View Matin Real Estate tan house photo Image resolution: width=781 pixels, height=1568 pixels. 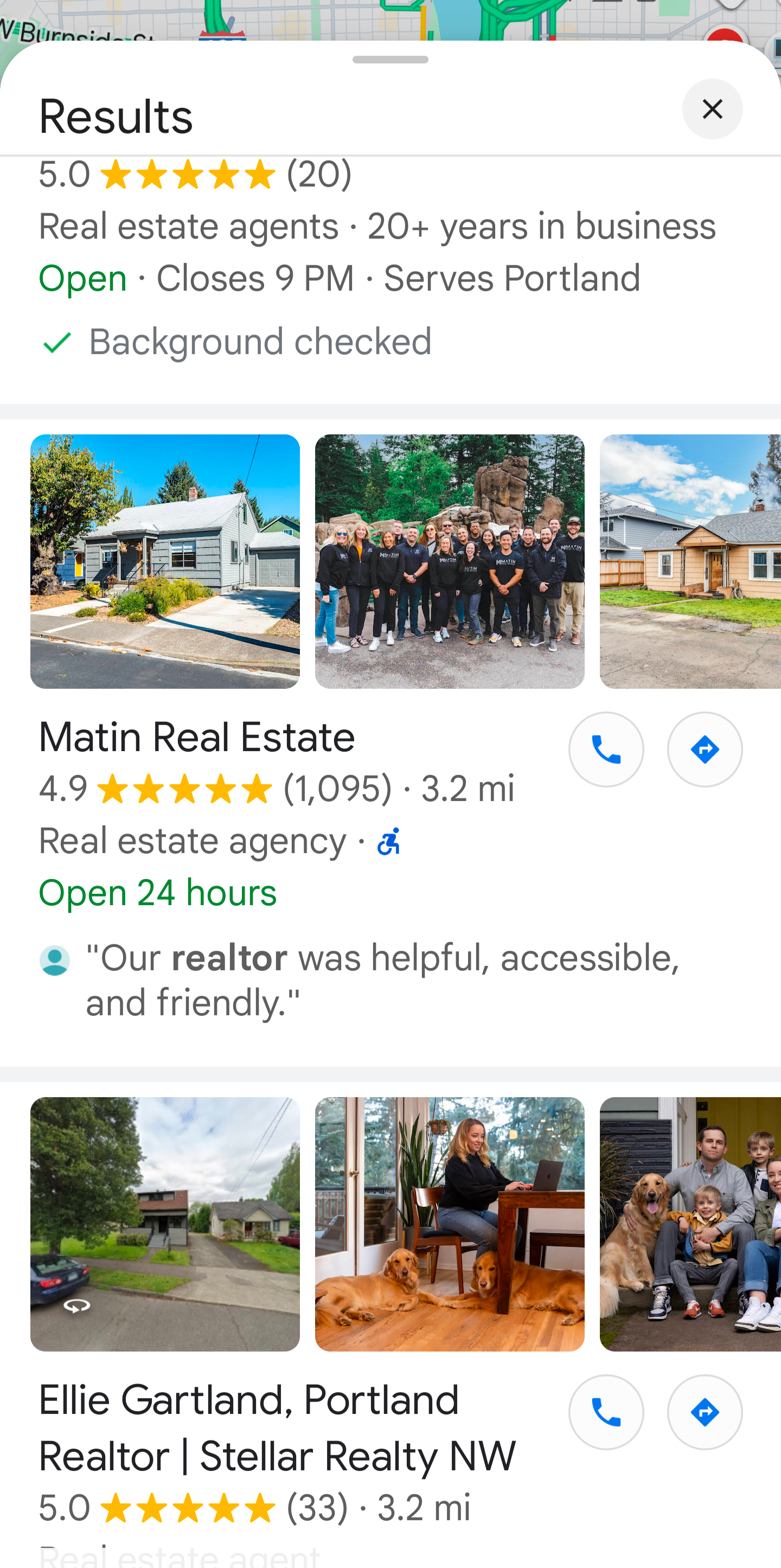[x=690, y=561]
